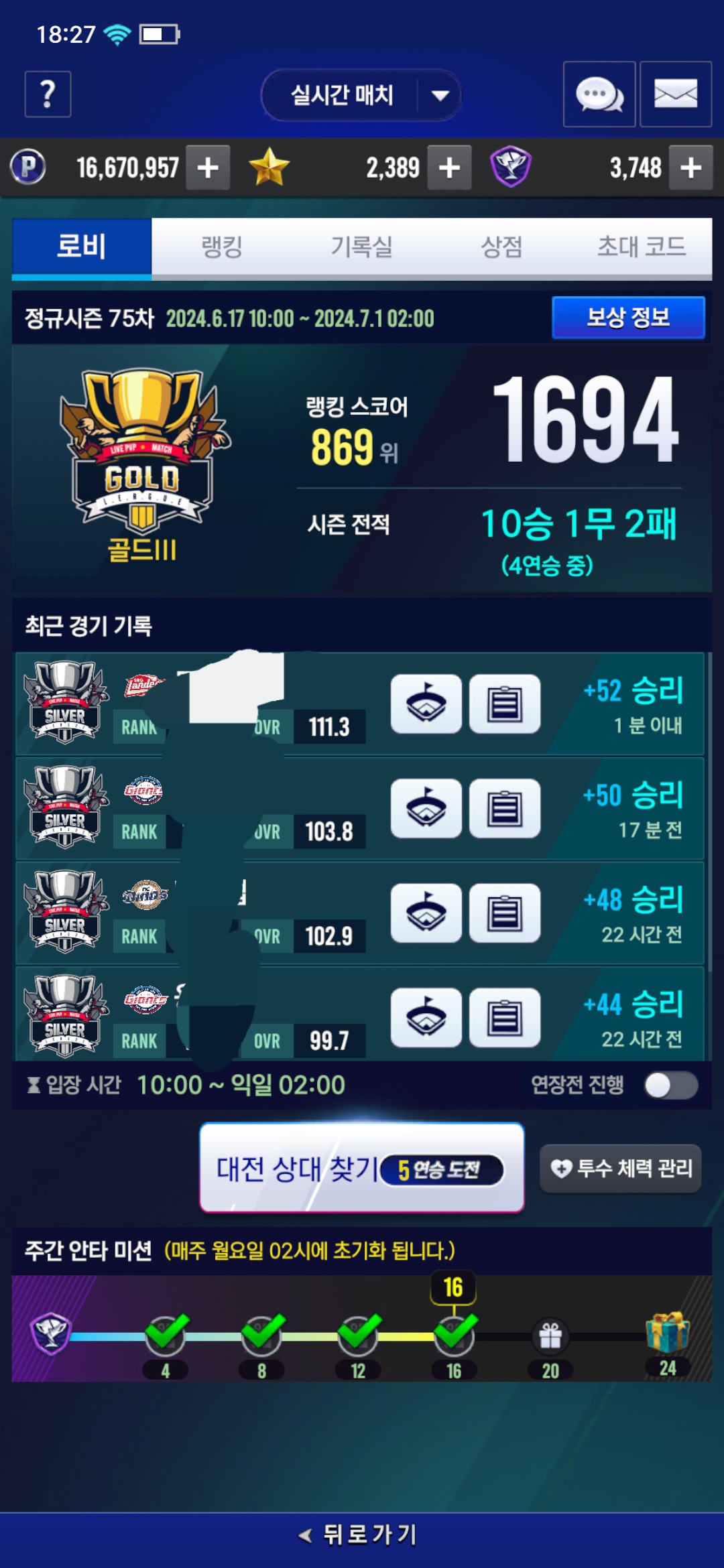Add more trophy currency with plus button
724x1568 pixels.
pos(690,168)
